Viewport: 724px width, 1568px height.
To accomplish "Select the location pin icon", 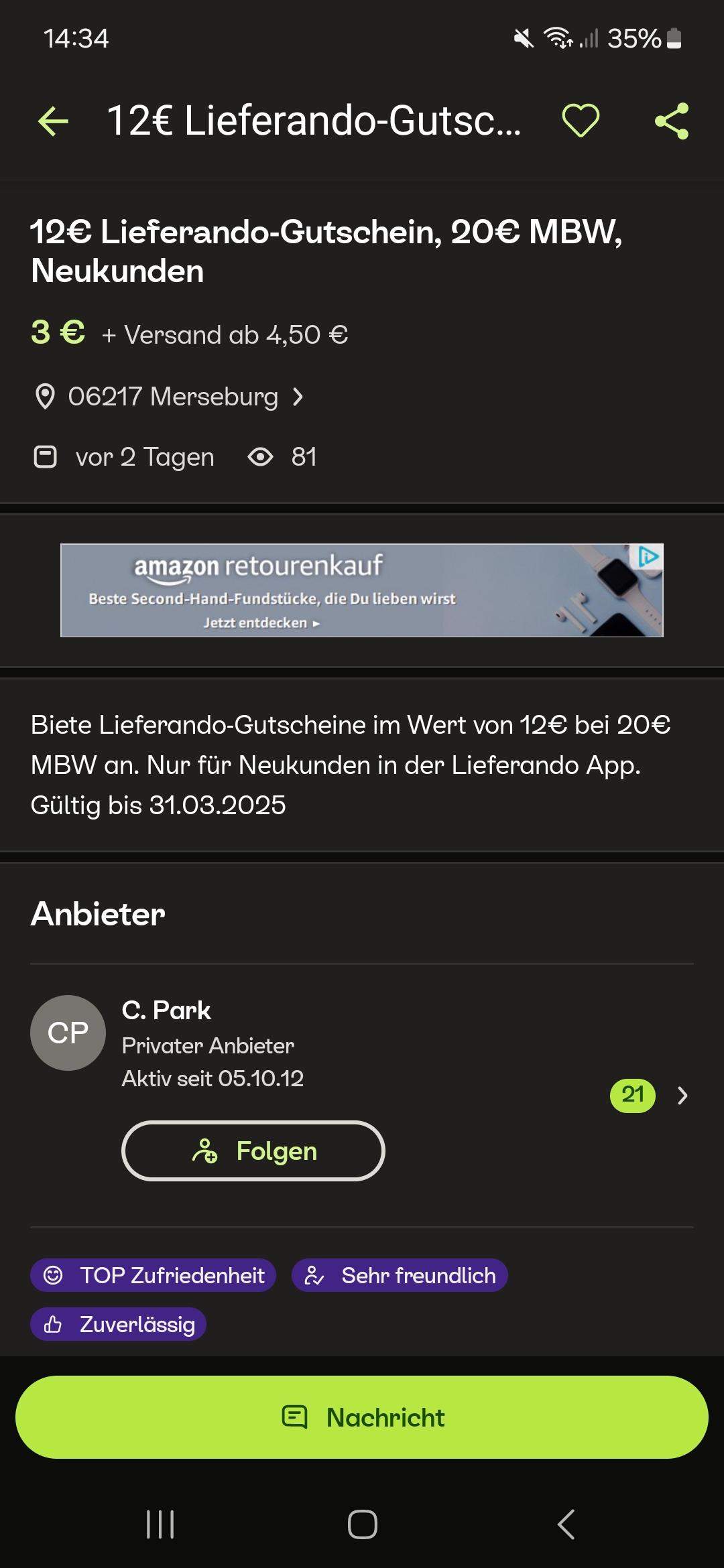I will [x=45, y=396].
